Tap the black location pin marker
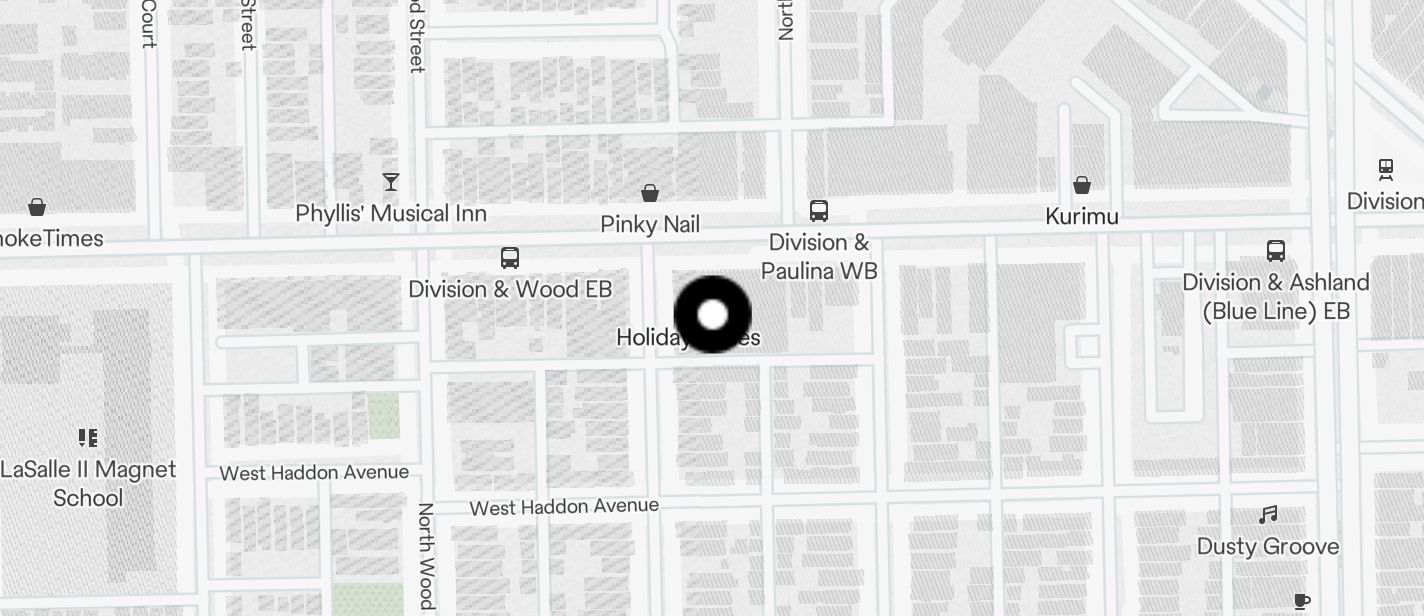Screen dimensions: 1424x616 [x=712, y=315]
